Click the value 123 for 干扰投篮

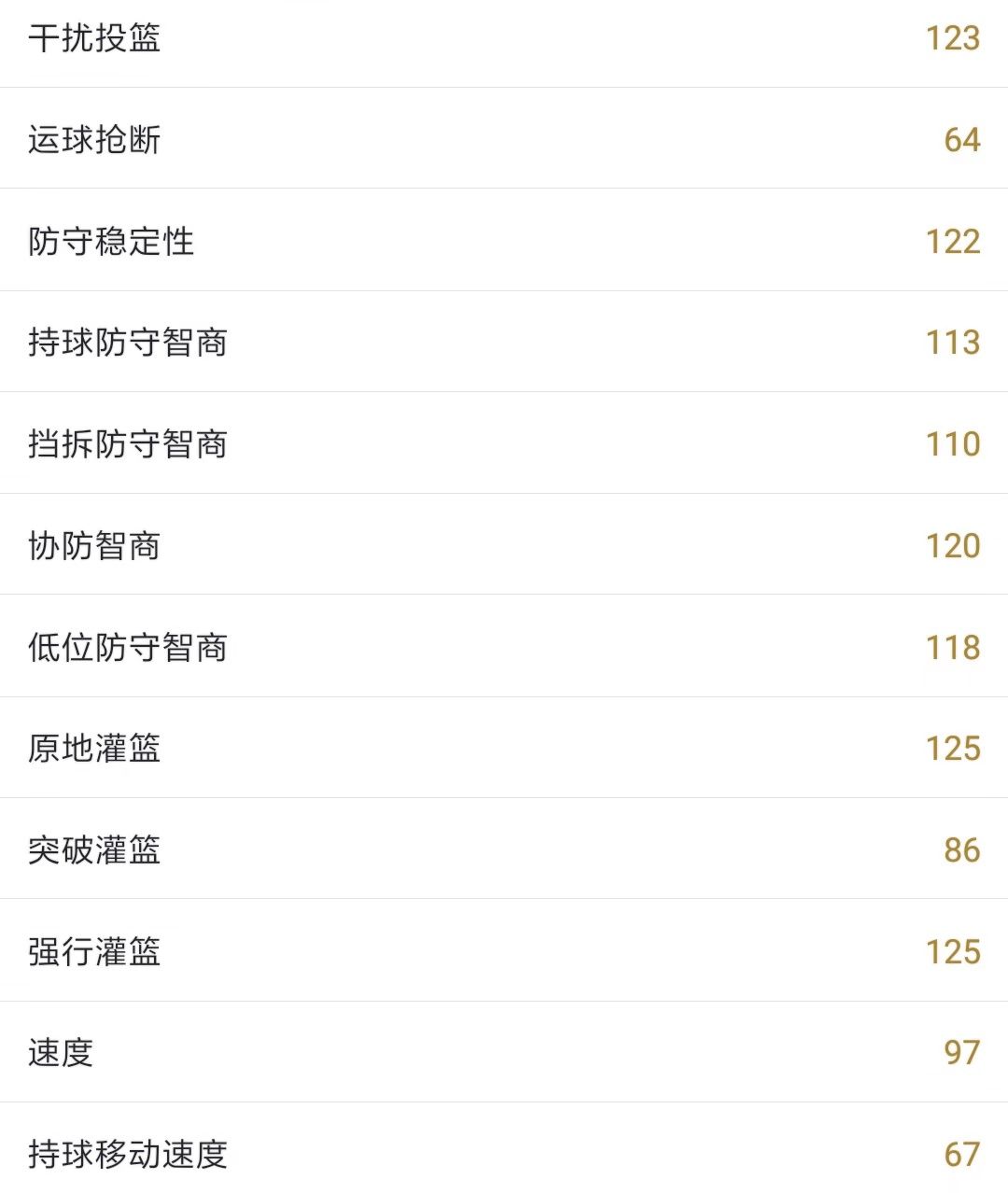coord(952,39)
